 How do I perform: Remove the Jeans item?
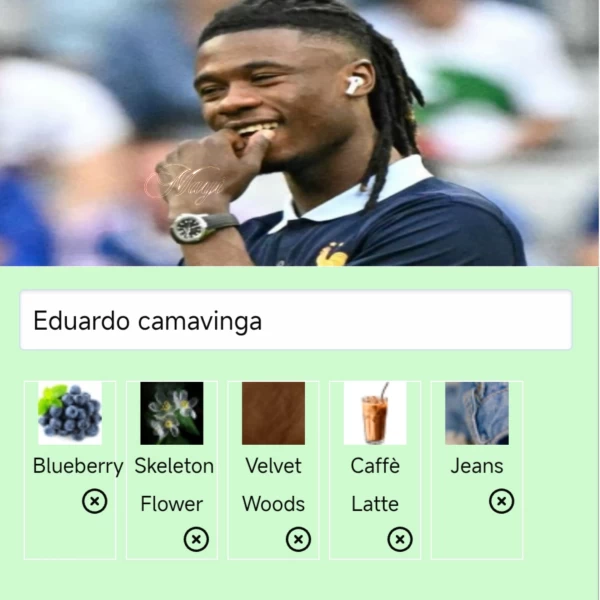coord(502,501)
